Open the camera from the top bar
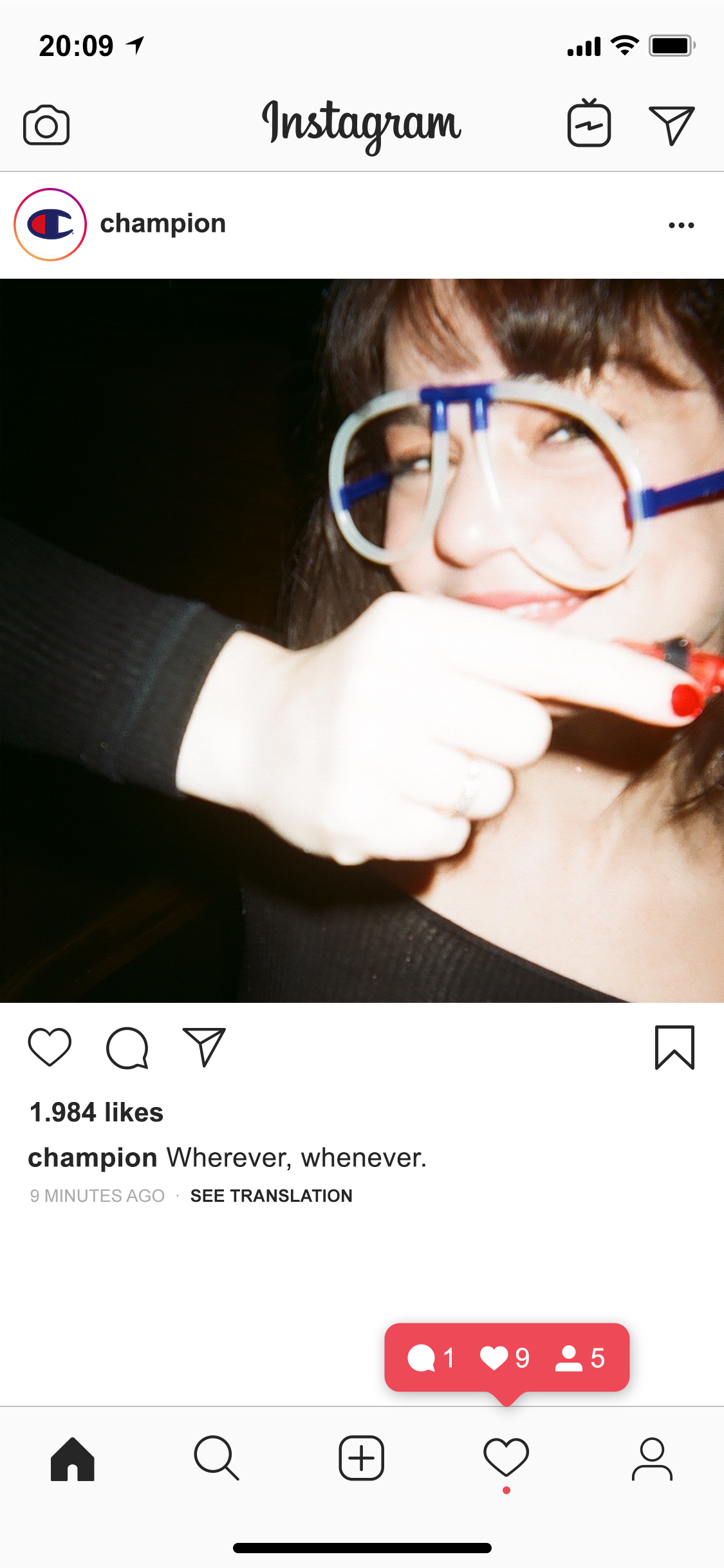 pyautogui.click(x=46, y=125)
